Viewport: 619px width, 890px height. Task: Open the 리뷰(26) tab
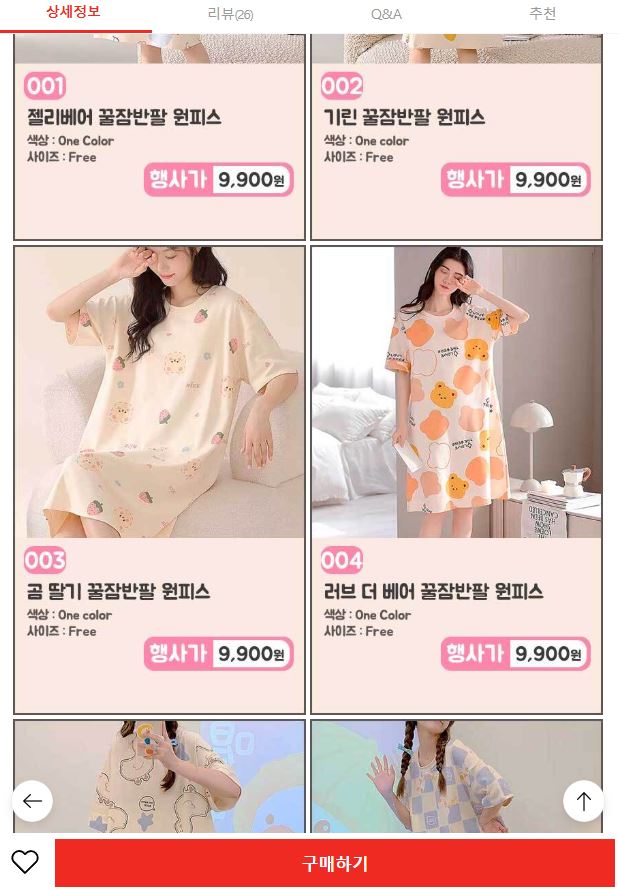[230, 14]
